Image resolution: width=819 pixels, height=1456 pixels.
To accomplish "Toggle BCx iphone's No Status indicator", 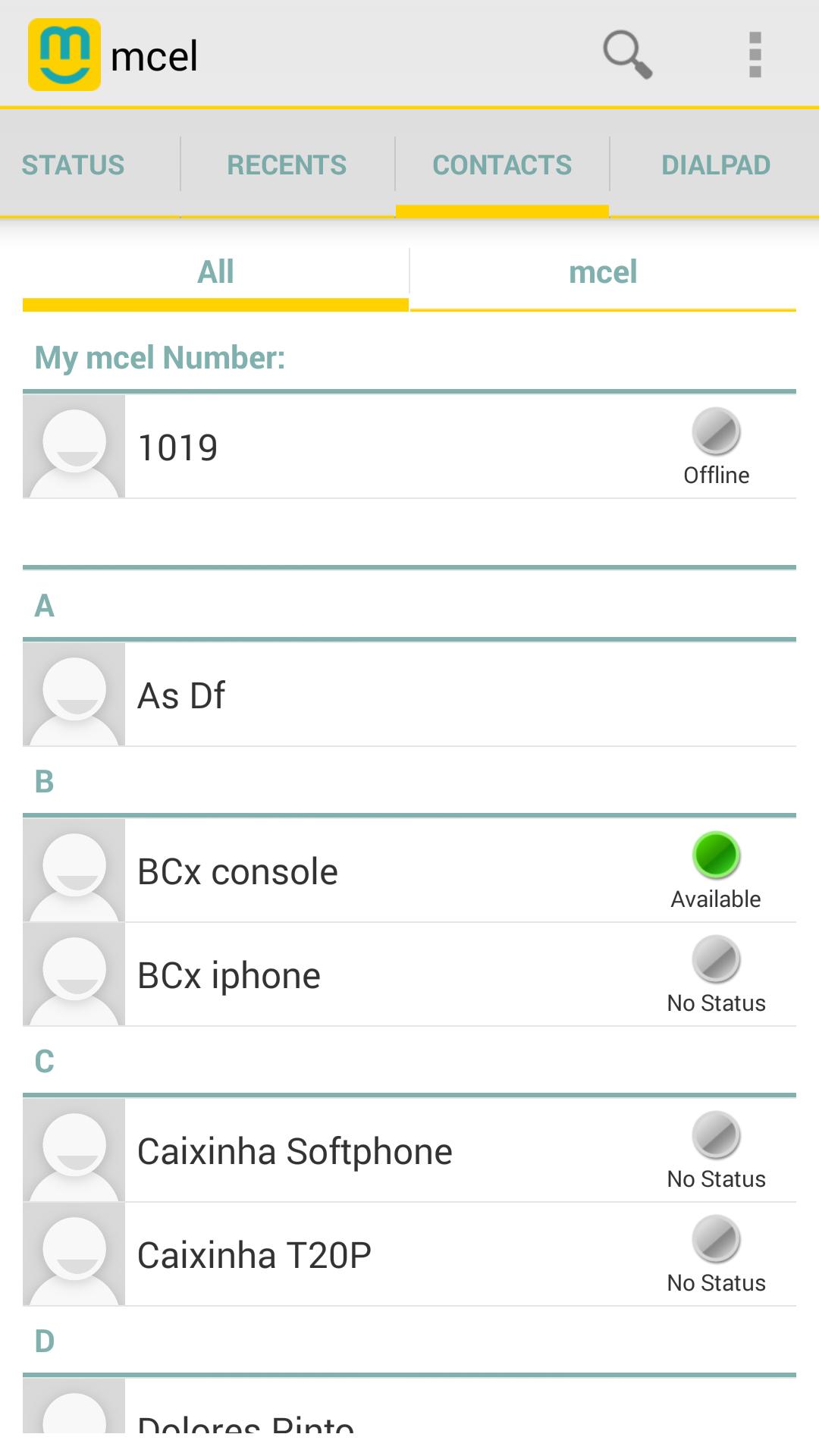I will tap(716, 961).
